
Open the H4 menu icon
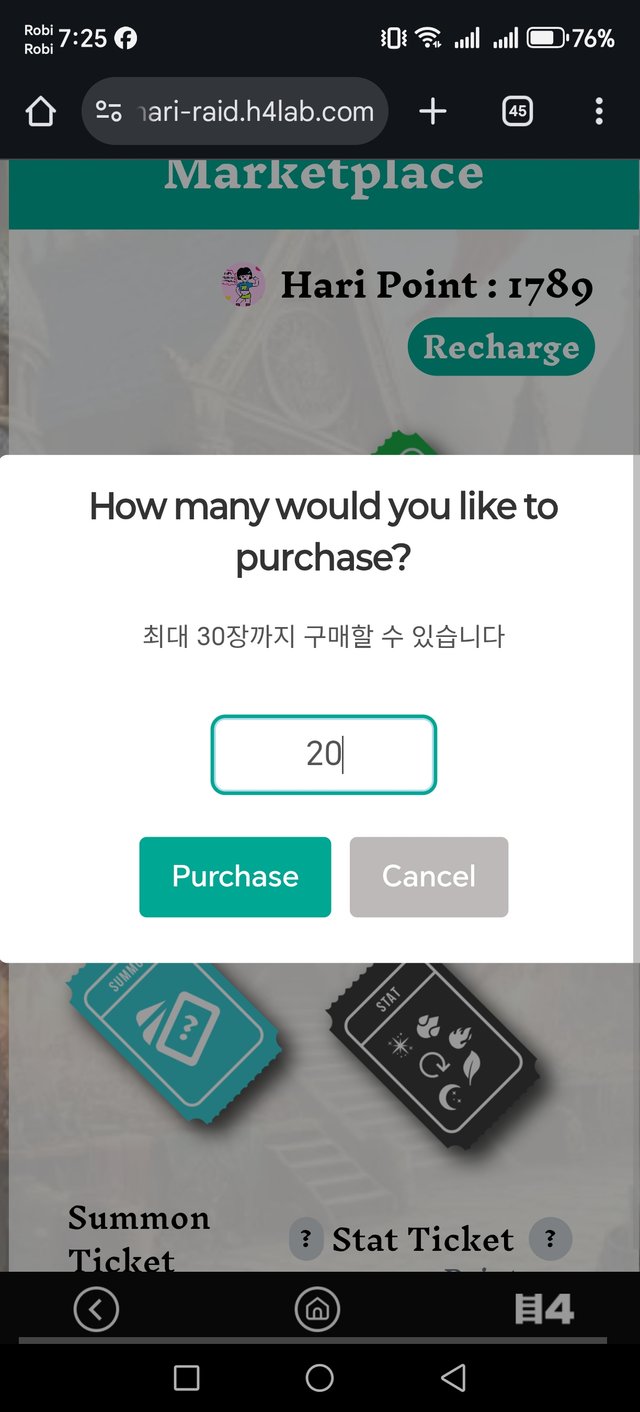544,1308
